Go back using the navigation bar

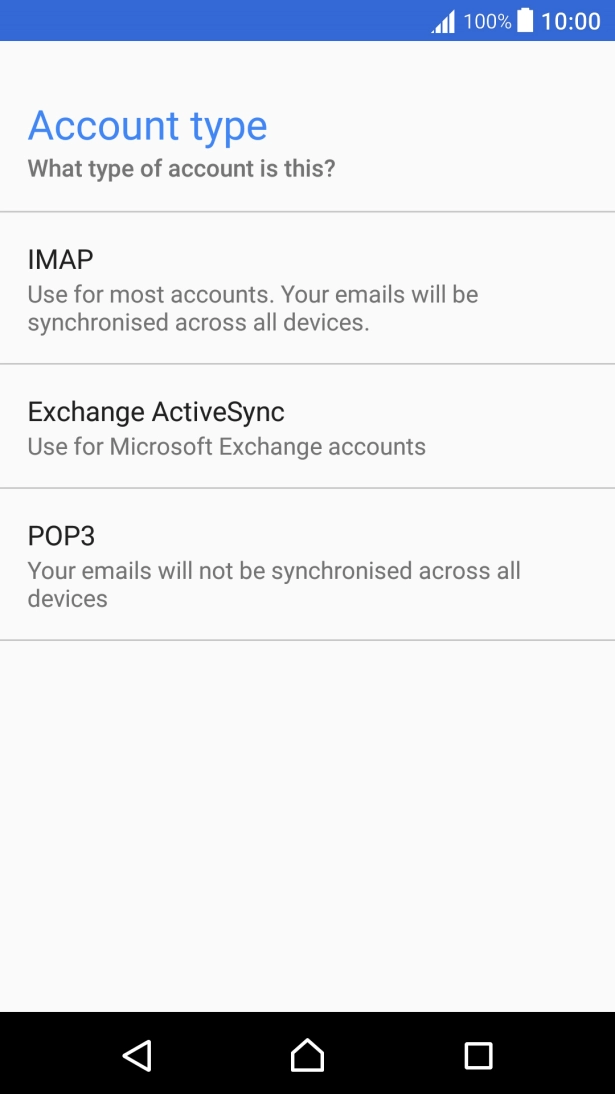click(137, 1055)
